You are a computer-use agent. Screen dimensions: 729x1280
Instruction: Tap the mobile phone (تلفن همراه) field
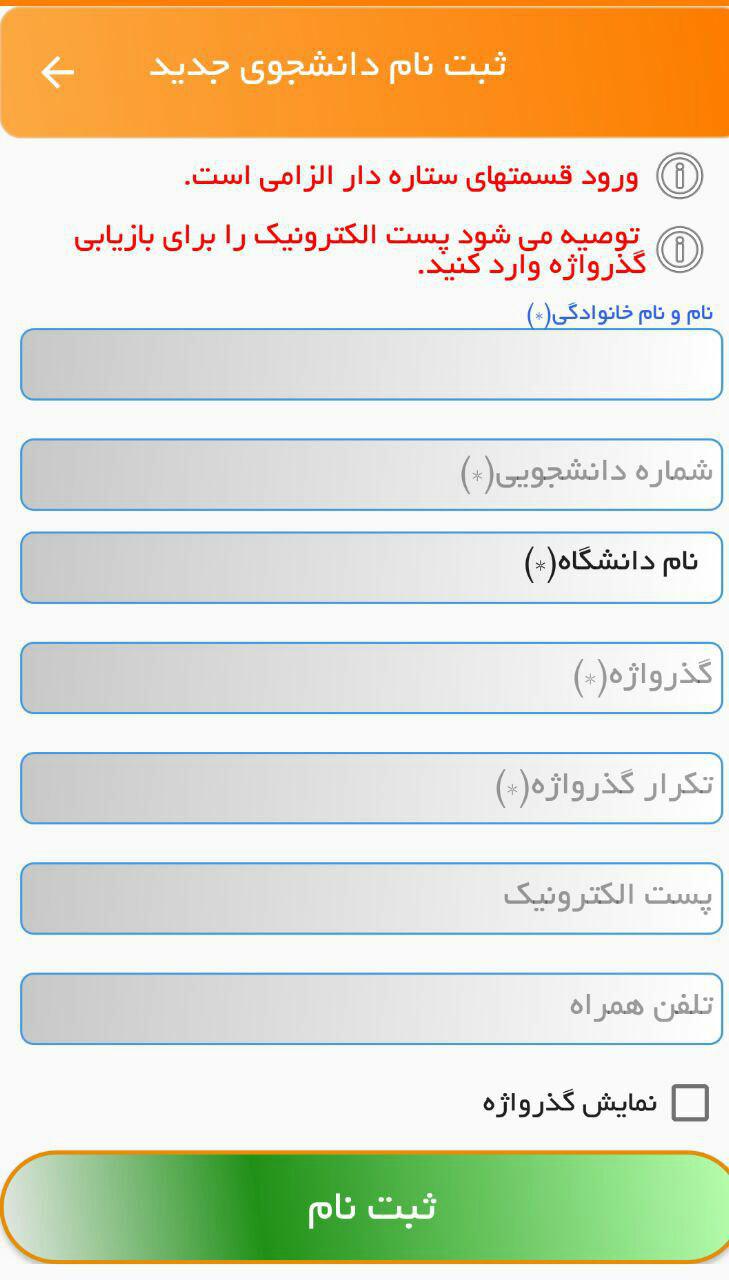[371, 1008]
